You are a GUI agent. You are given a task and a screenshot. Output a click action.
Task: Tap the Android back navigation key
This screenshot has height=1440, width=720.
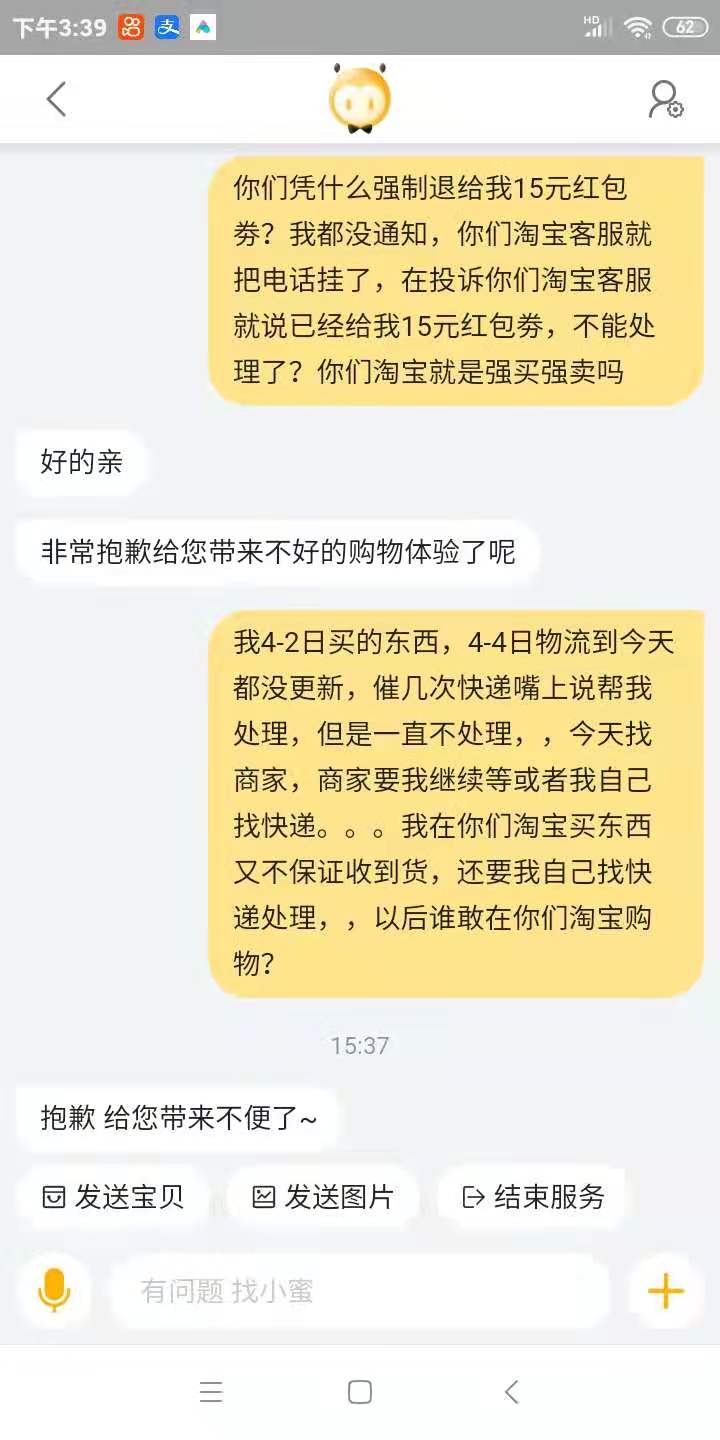511,1391
